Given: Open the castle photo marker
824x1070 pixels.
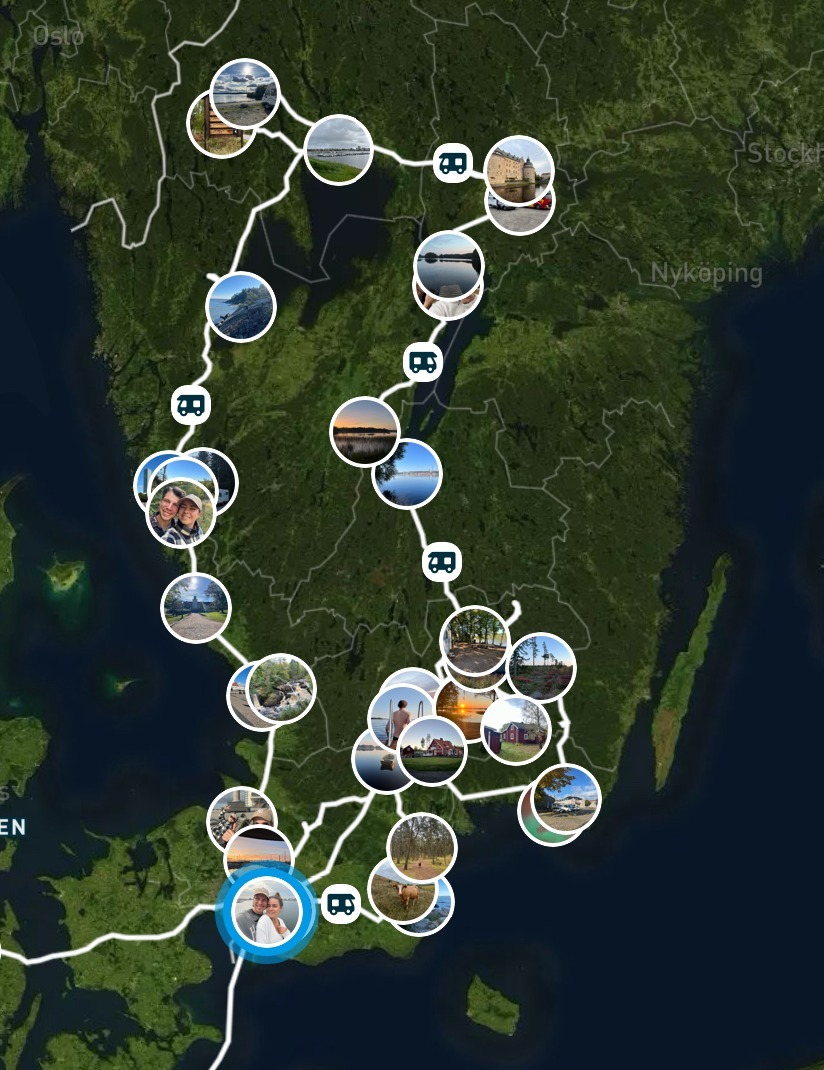Looking at the screenshot, I should [519, 170].
